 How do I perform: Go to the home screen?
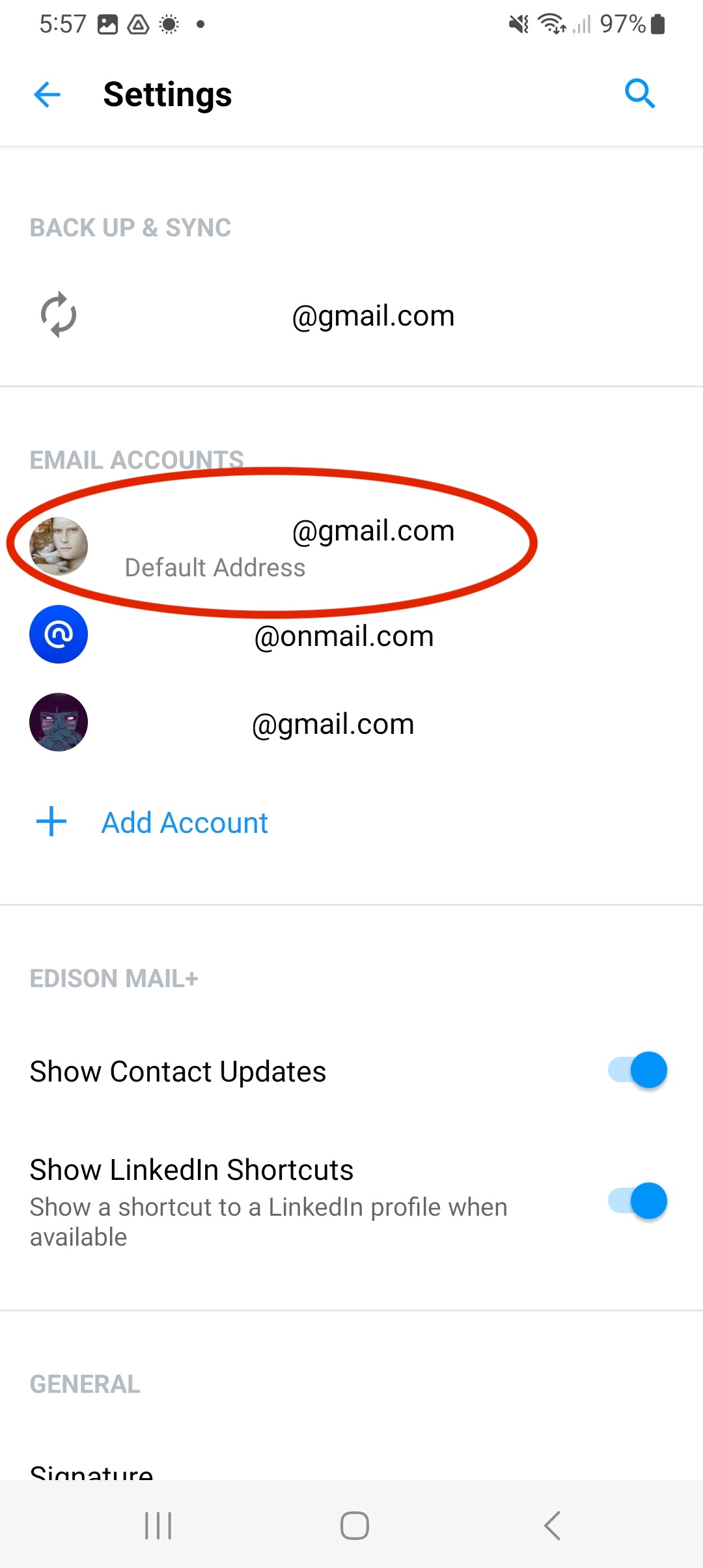(355, 1525)
